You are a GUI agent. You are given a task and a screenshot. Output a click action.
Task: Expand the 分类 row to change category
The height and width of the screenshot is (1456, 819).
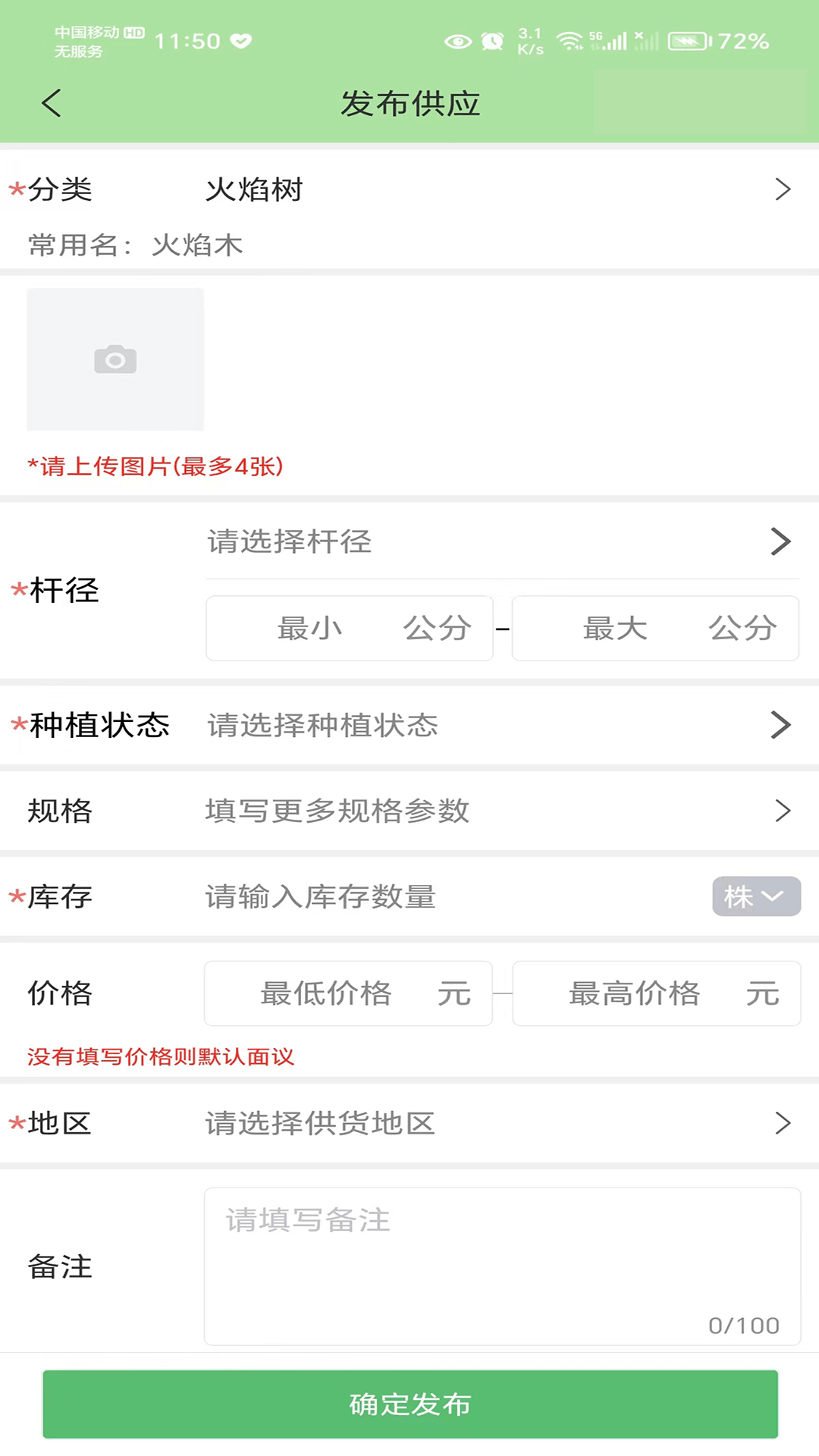click(783, 189)
